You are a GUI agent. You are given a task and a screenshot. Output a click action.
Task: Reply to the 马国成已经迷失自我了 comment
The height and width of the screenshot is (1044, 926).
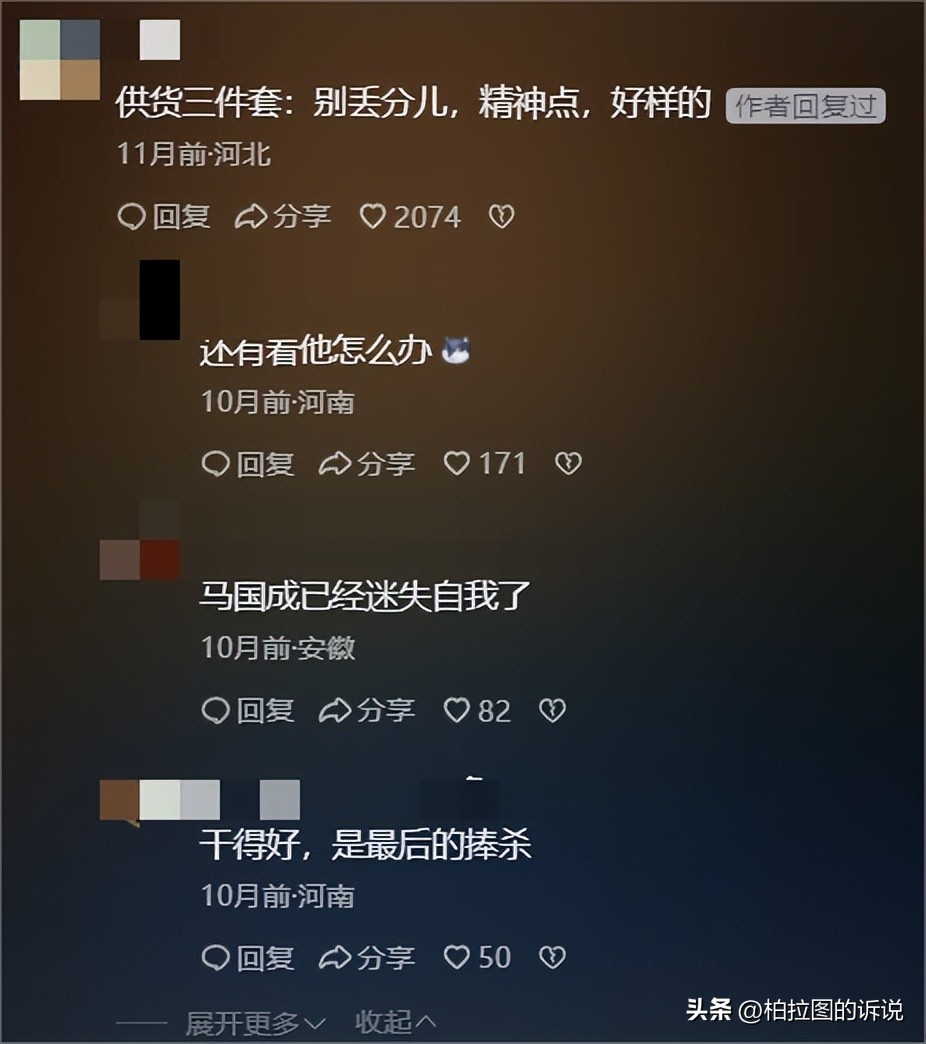[249, 711]
